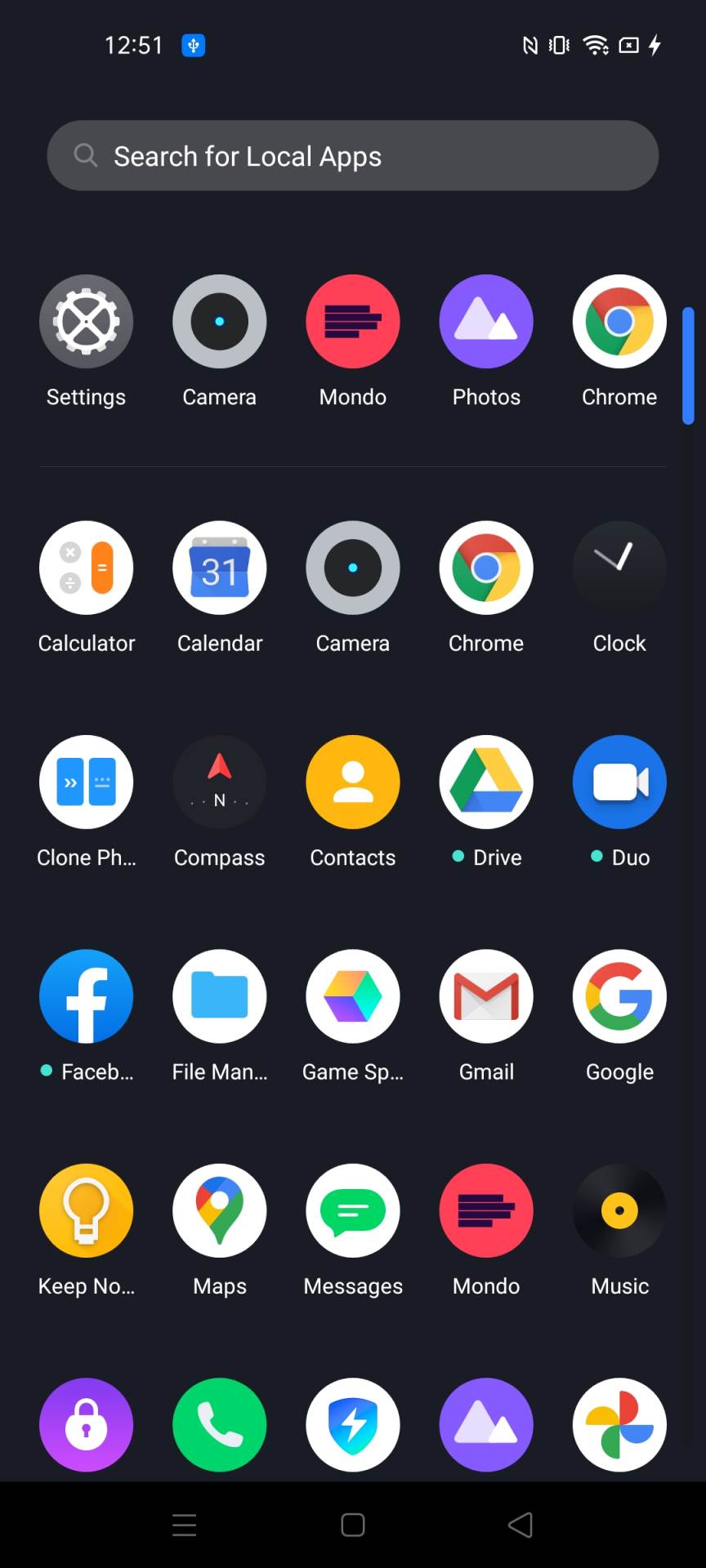
Task: Open the Compass app
Action: pyautogui.click(x=219, y=782)
